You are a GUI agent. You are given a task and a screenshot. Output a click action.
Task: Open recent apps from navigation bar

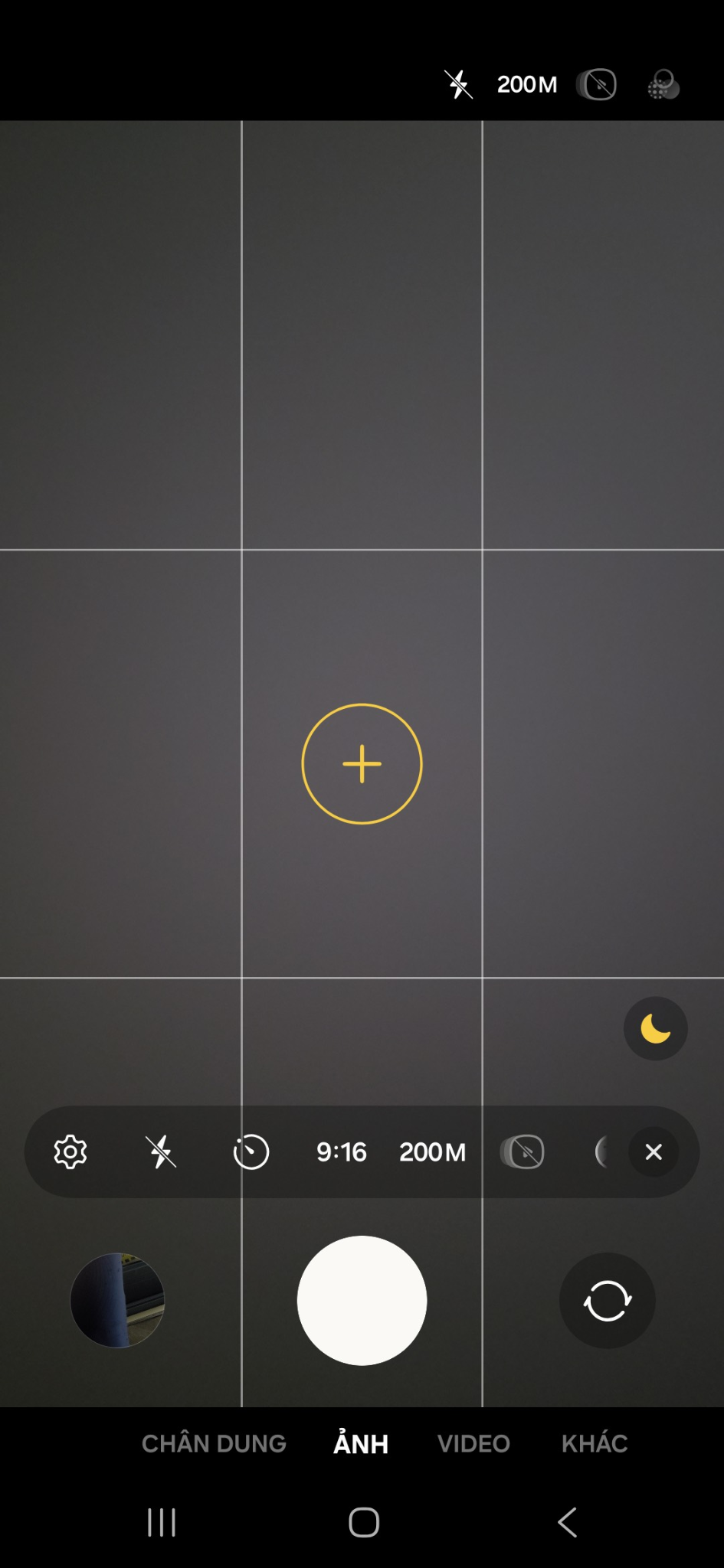[x=162, y=1522]
